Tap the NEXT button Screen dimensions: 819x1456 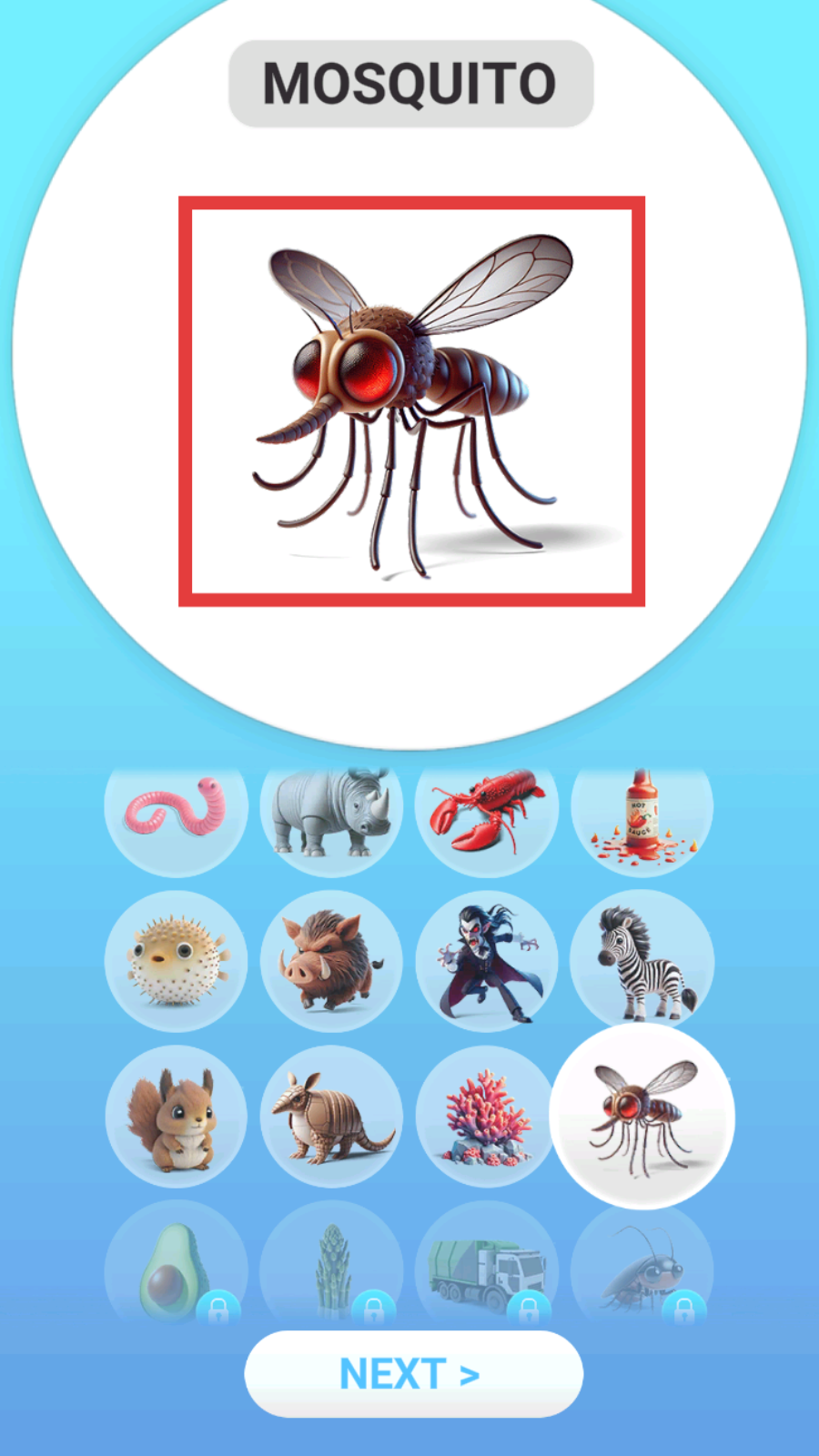point(413,1373)
